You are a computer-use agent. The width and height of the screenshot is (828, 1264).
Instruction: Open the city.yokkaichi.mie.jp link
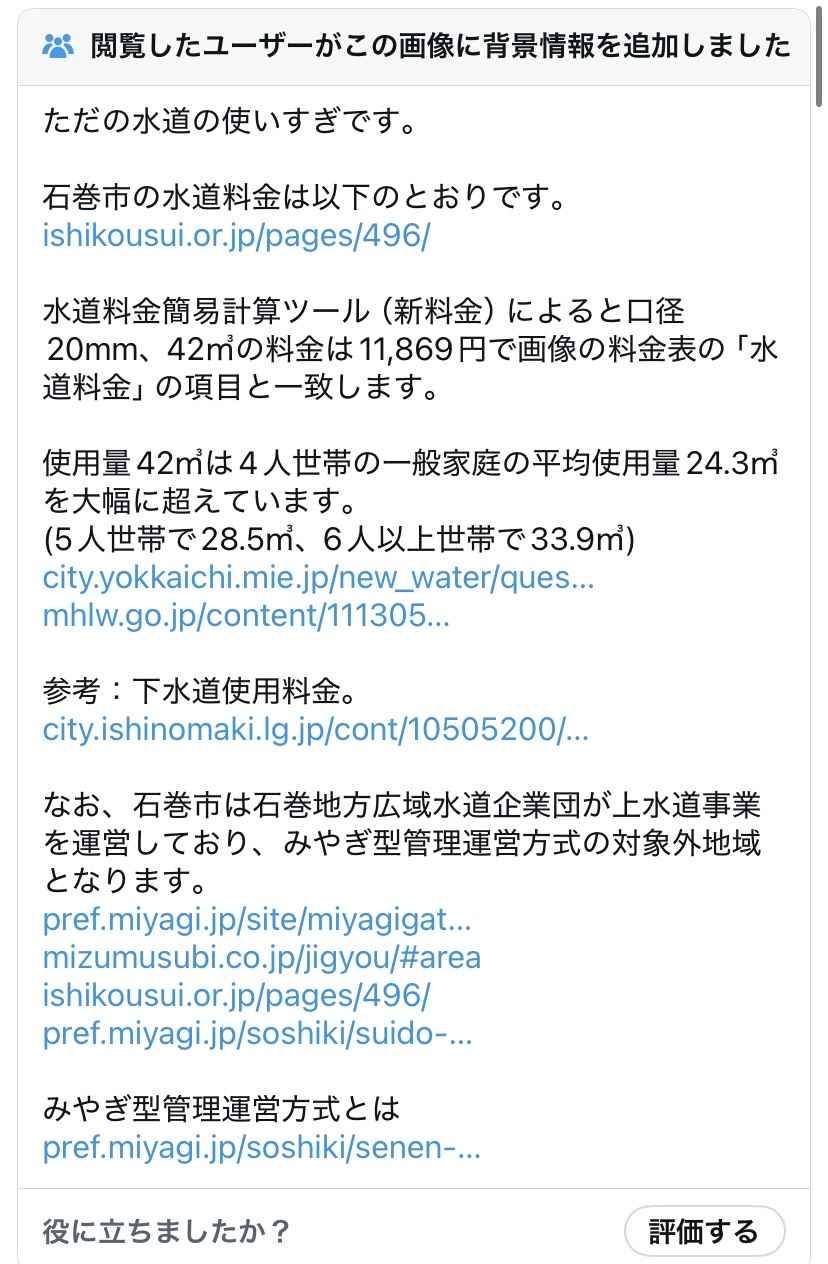319,578
